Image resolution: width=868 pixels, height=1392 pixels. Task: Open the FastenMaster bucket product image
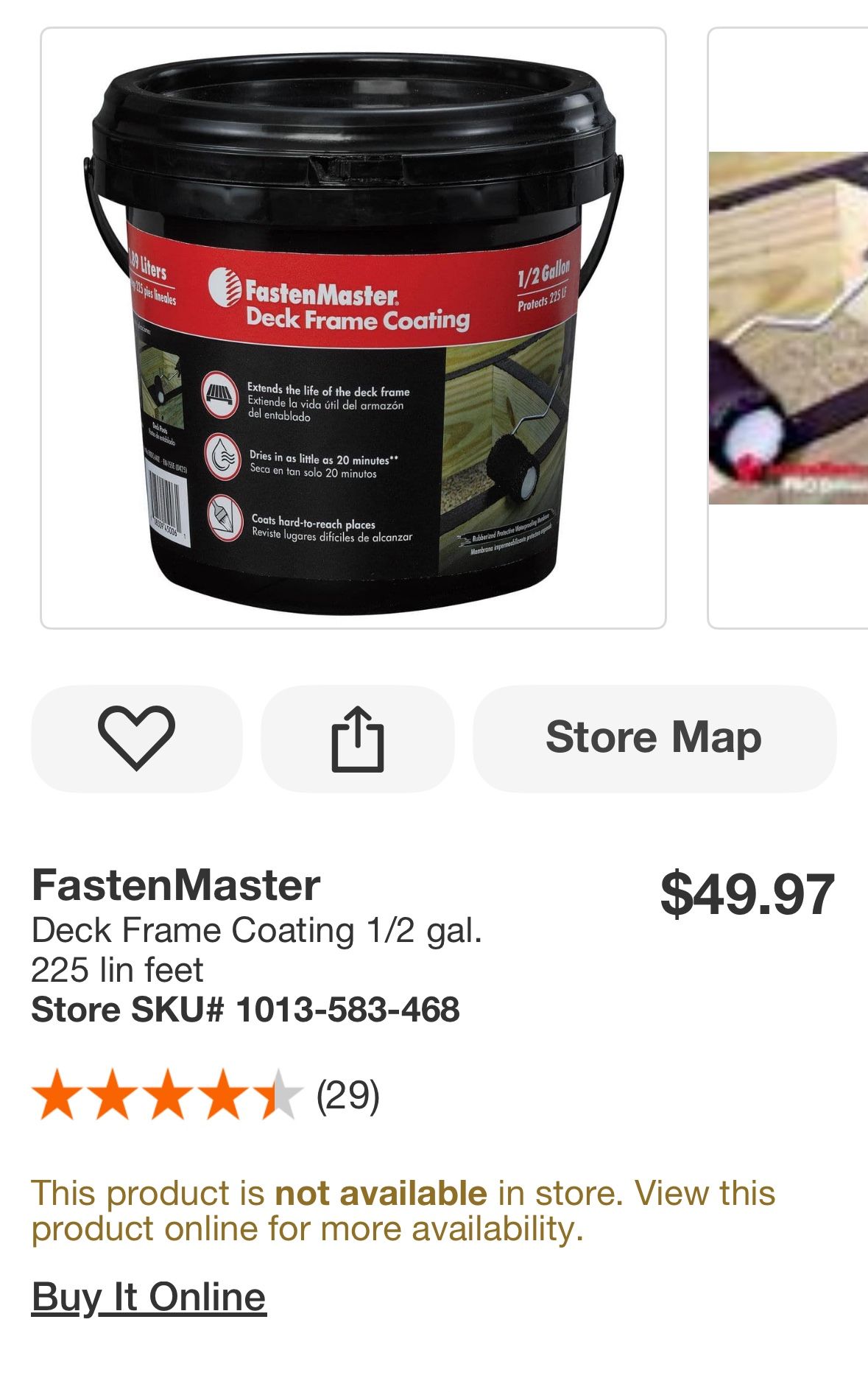click(x=353, y=328)
